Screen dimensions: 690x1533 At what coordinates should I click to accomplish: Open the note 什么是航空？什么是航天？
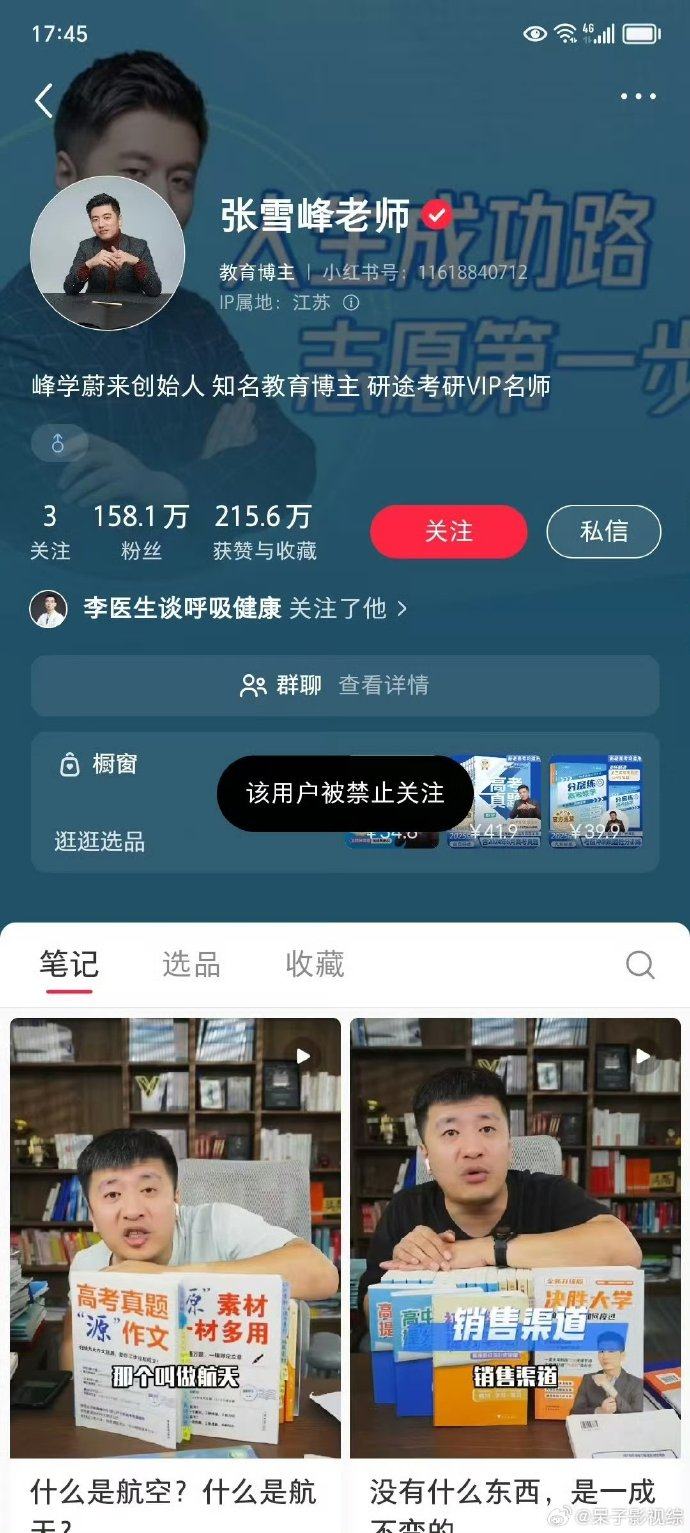pyautogui.click(x=175, y=1250)
